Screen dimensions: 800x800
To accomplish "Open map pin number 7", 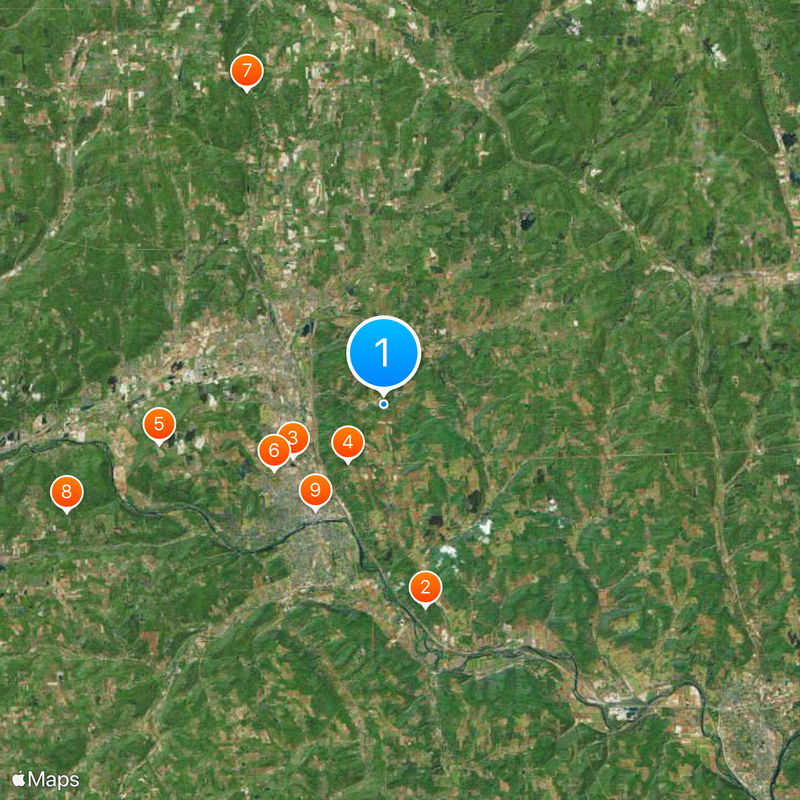I will pyautogui.click(x=246, y=72).
